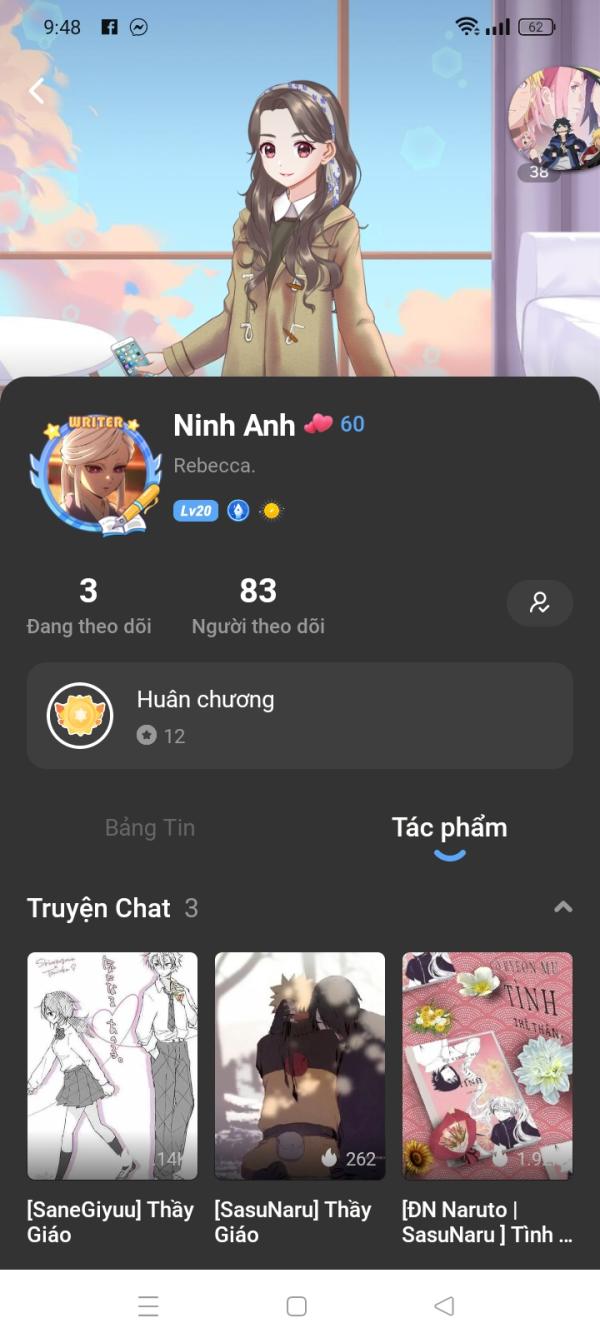The image size is (600, 1343).
Task: Select the Tác phẩm tab
Action: pyautogui.click(x=449, y=828)
